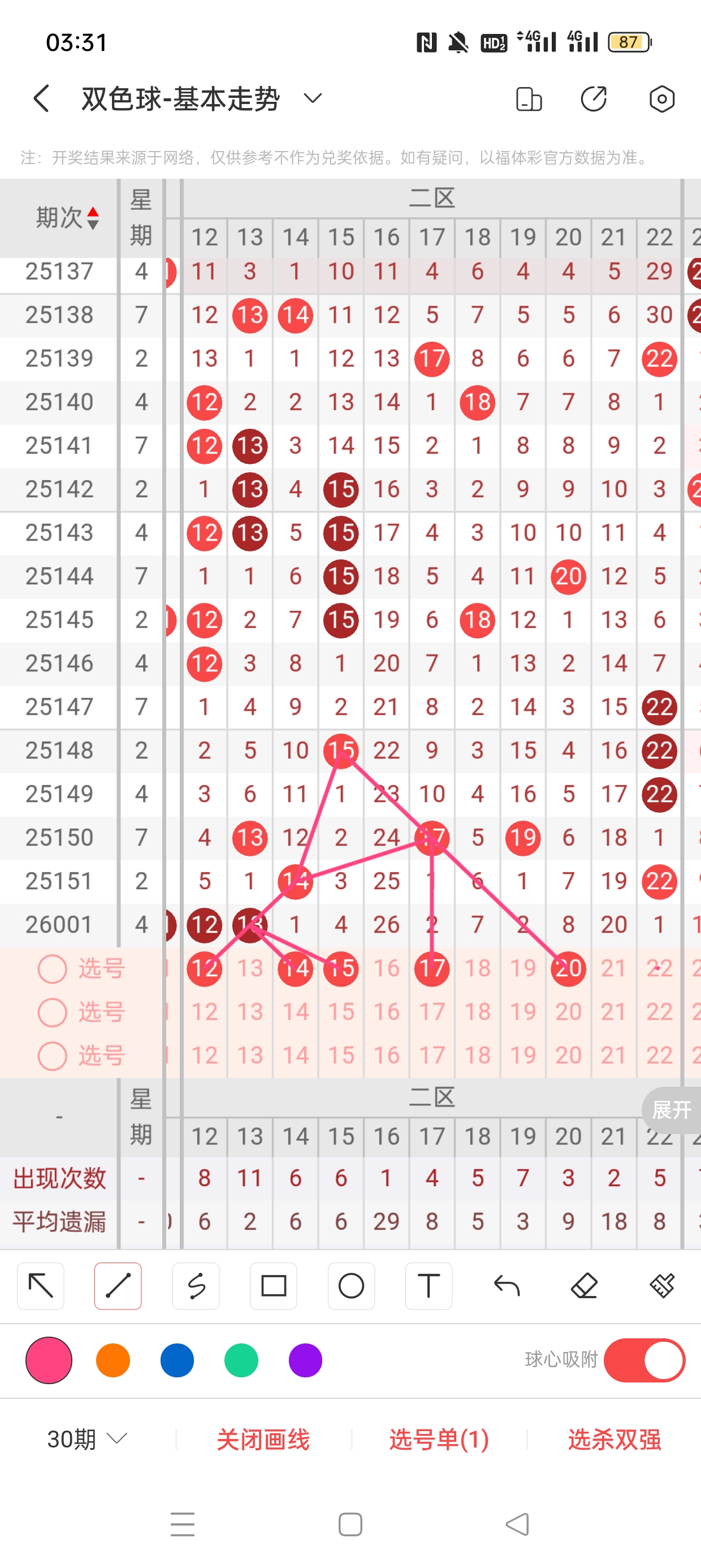The image size is (701, 1568).
Task: Undo the last drawn line
Action: pos(507,1286)
